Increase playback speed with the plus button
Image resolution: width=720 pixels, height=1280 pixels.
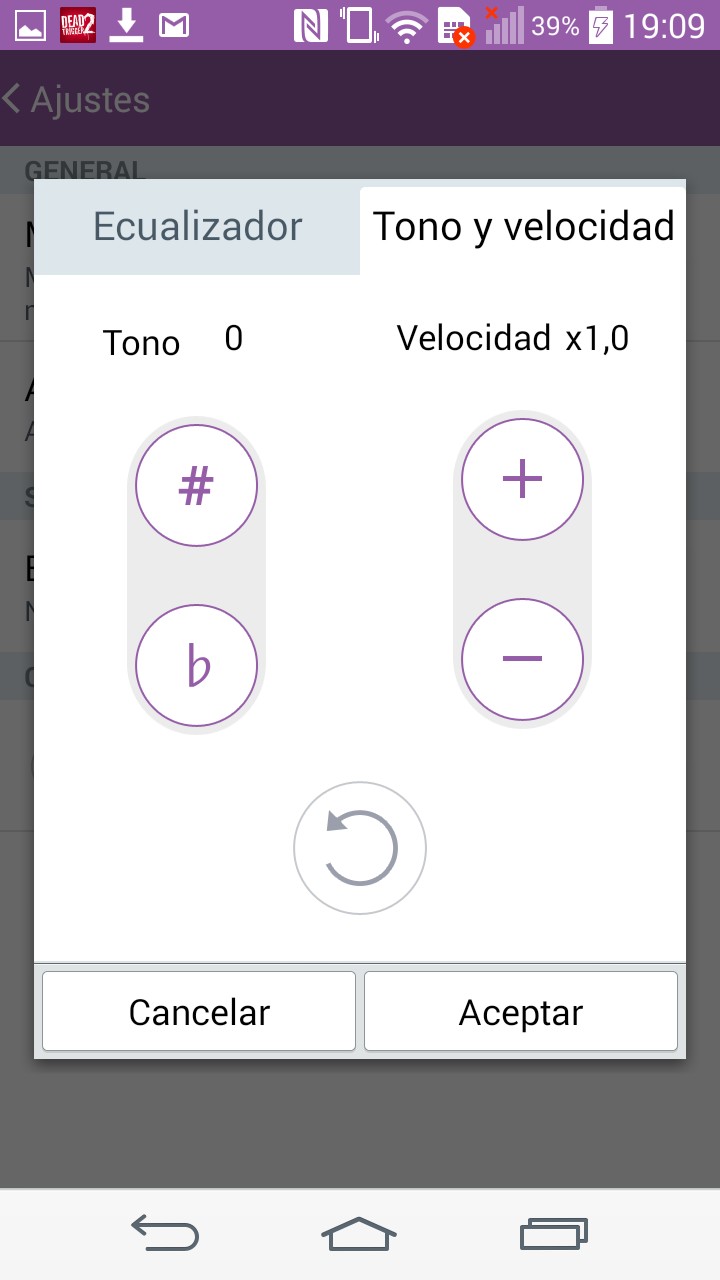click(x=522, y=480)
